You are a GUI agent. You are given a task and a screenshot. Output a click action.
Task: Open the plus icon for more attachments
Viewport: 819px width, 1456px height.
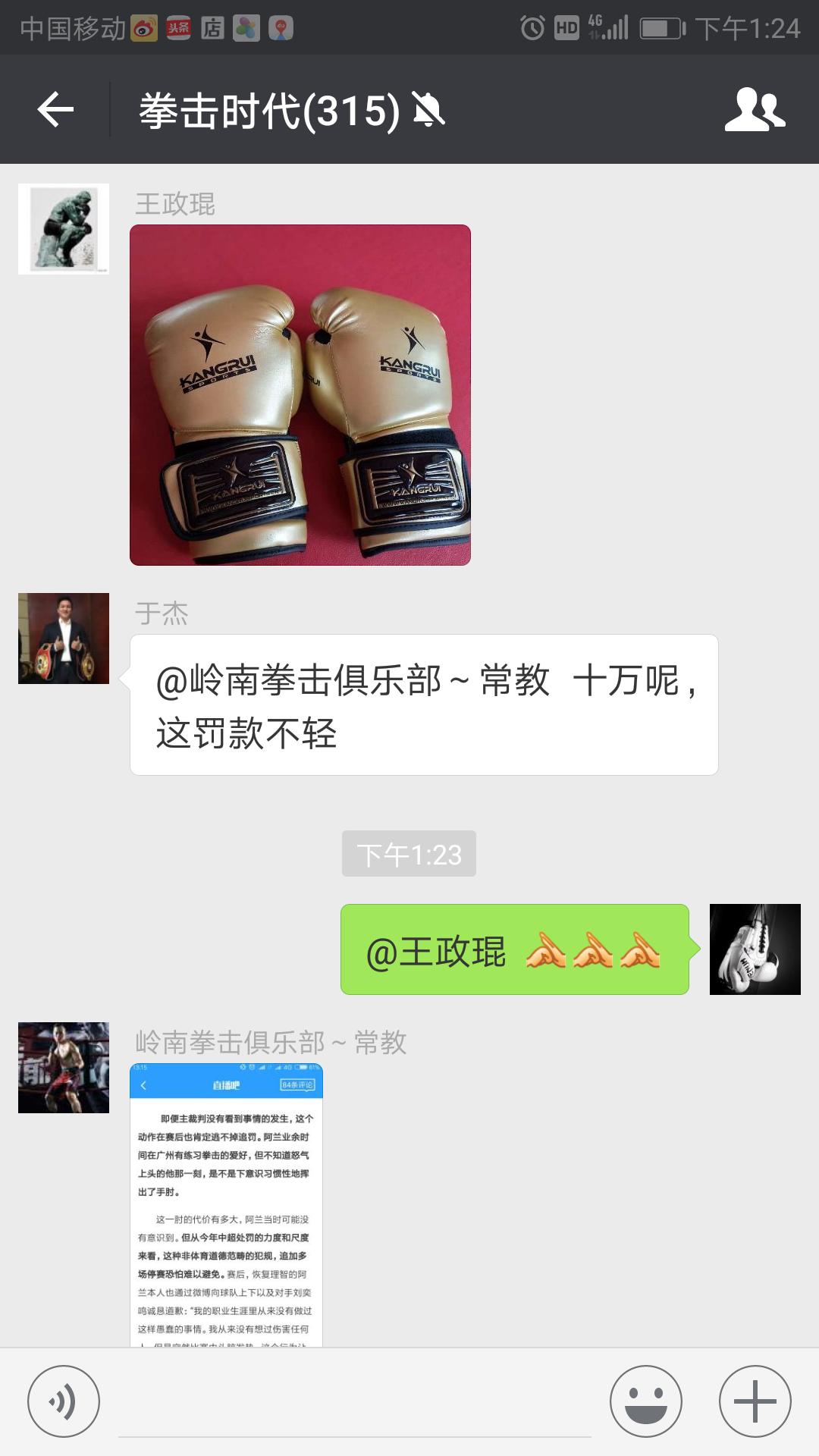[755, 1399]
